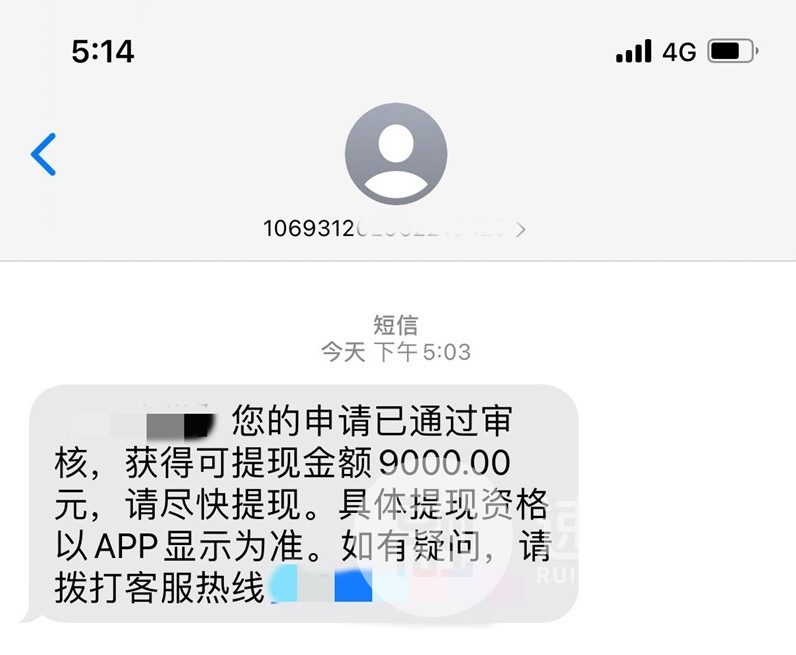This screenshot has height=655, width=796.
Task: Go back to the messages list
Action: 43,154
